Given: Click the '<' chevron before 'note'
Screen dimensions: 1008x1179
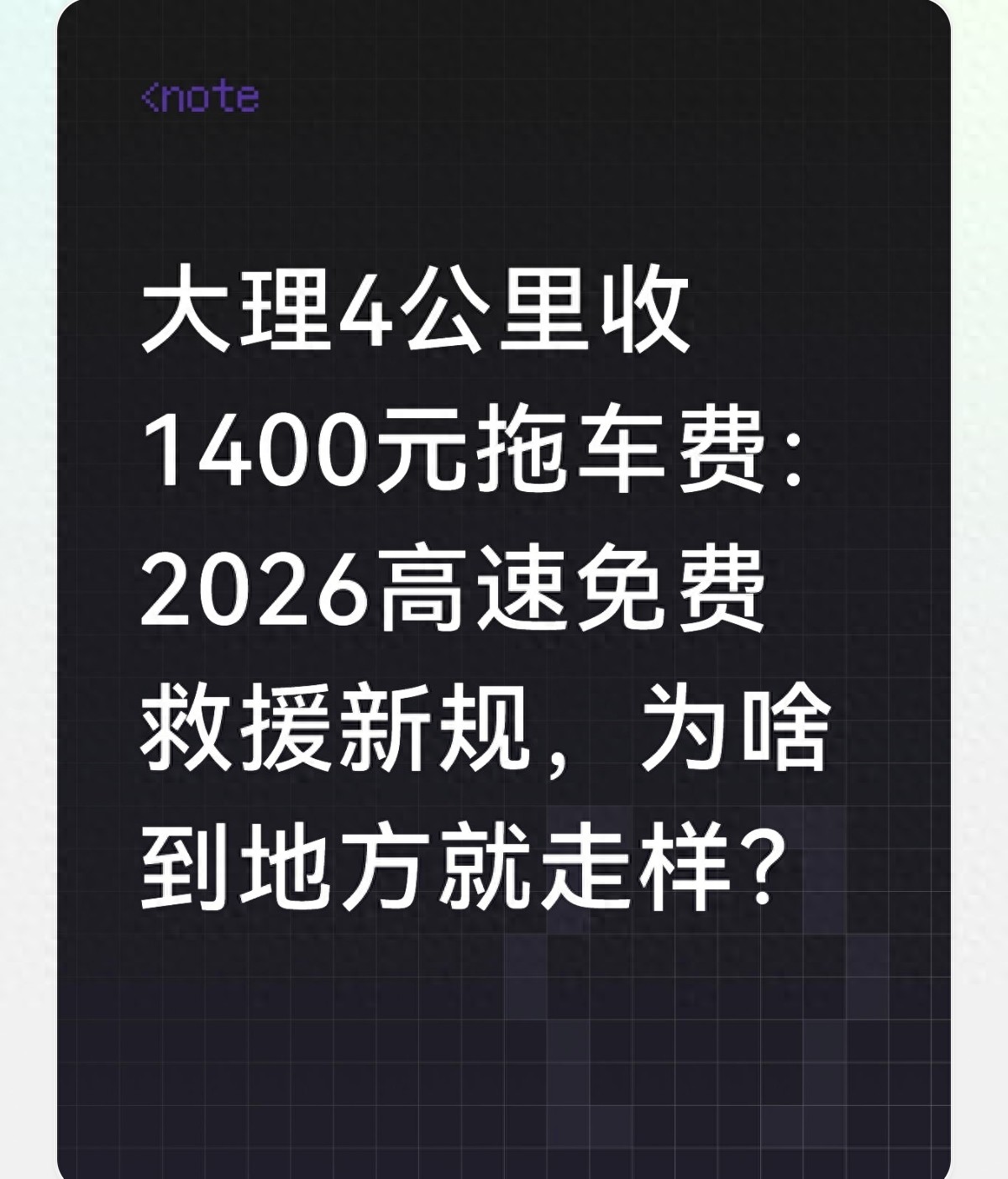Looking at the screenshot, I should (x=148, y=97).
